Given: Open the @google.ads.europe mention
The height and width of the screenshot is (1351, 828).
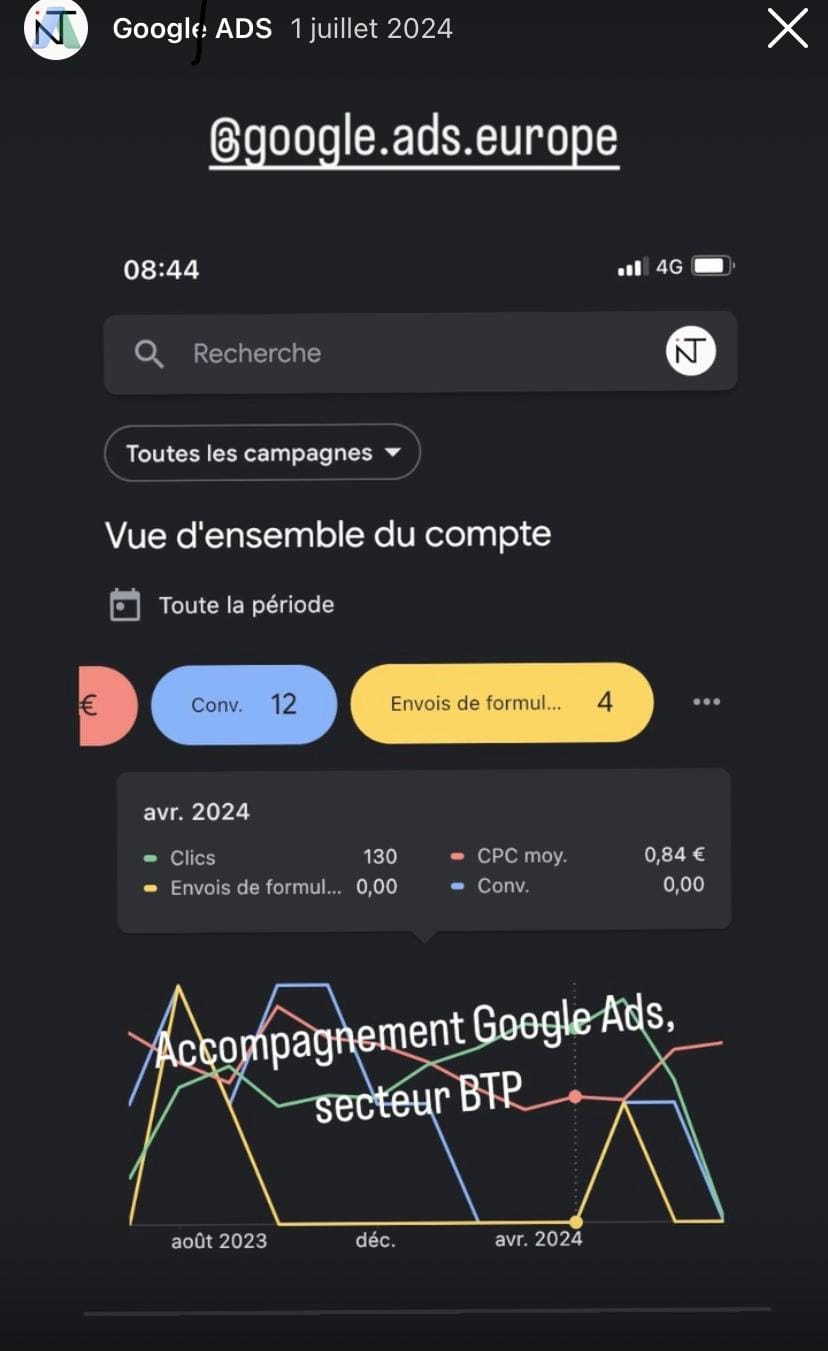Looking at the screenshot, I should click(x=414, y=139).
